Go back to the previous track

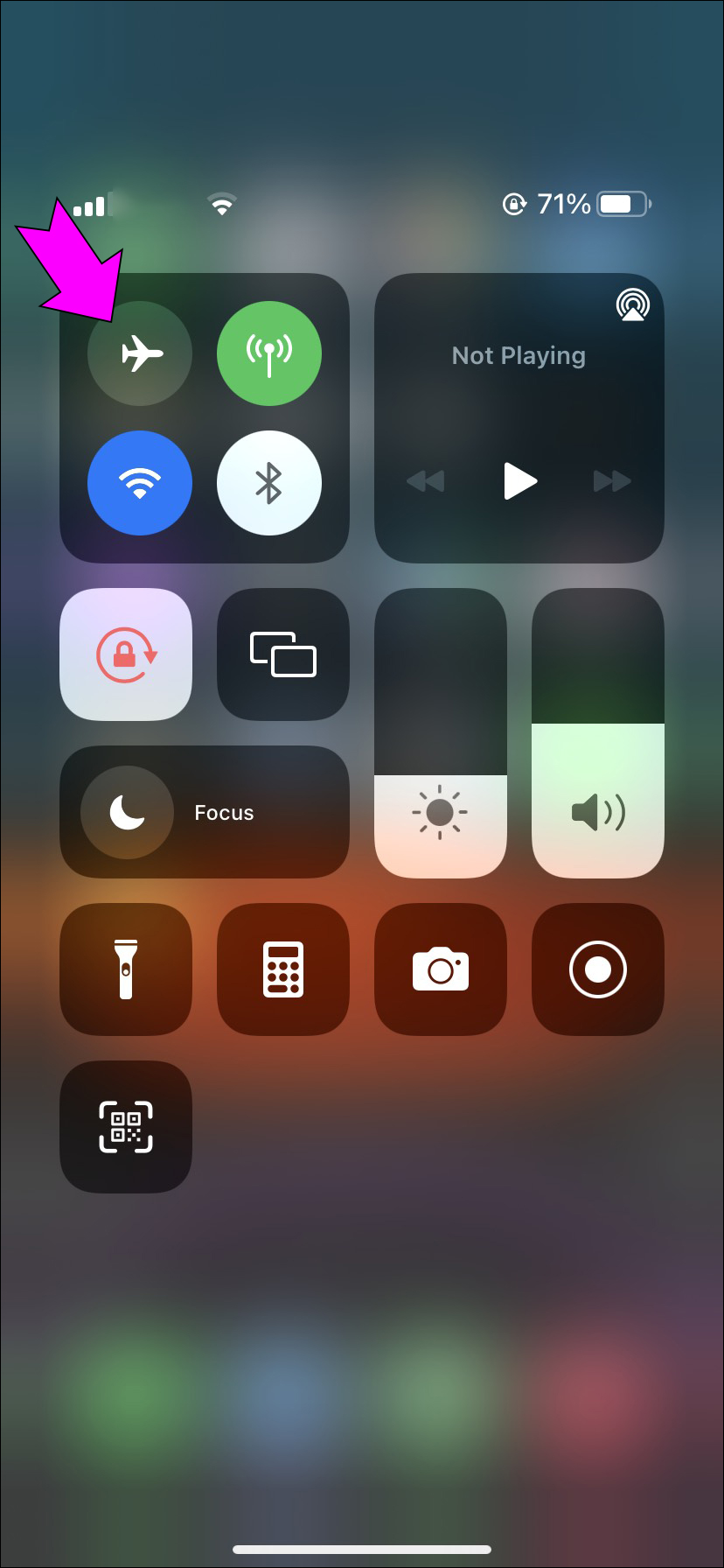pyautogui.click(x=426, y=481)
